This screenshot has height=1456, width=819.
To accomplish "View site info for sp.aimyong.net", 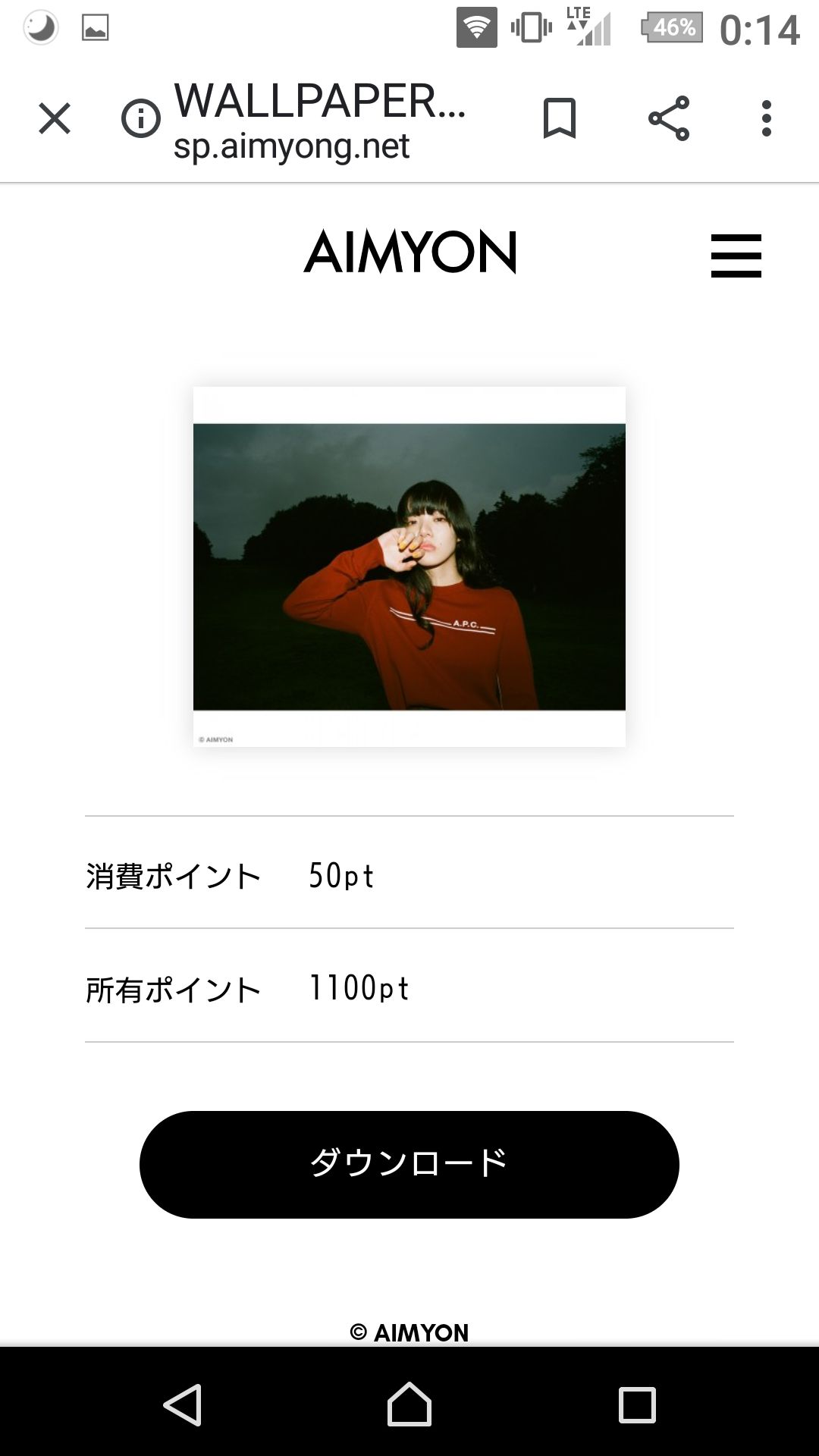I will coord(141,119).
